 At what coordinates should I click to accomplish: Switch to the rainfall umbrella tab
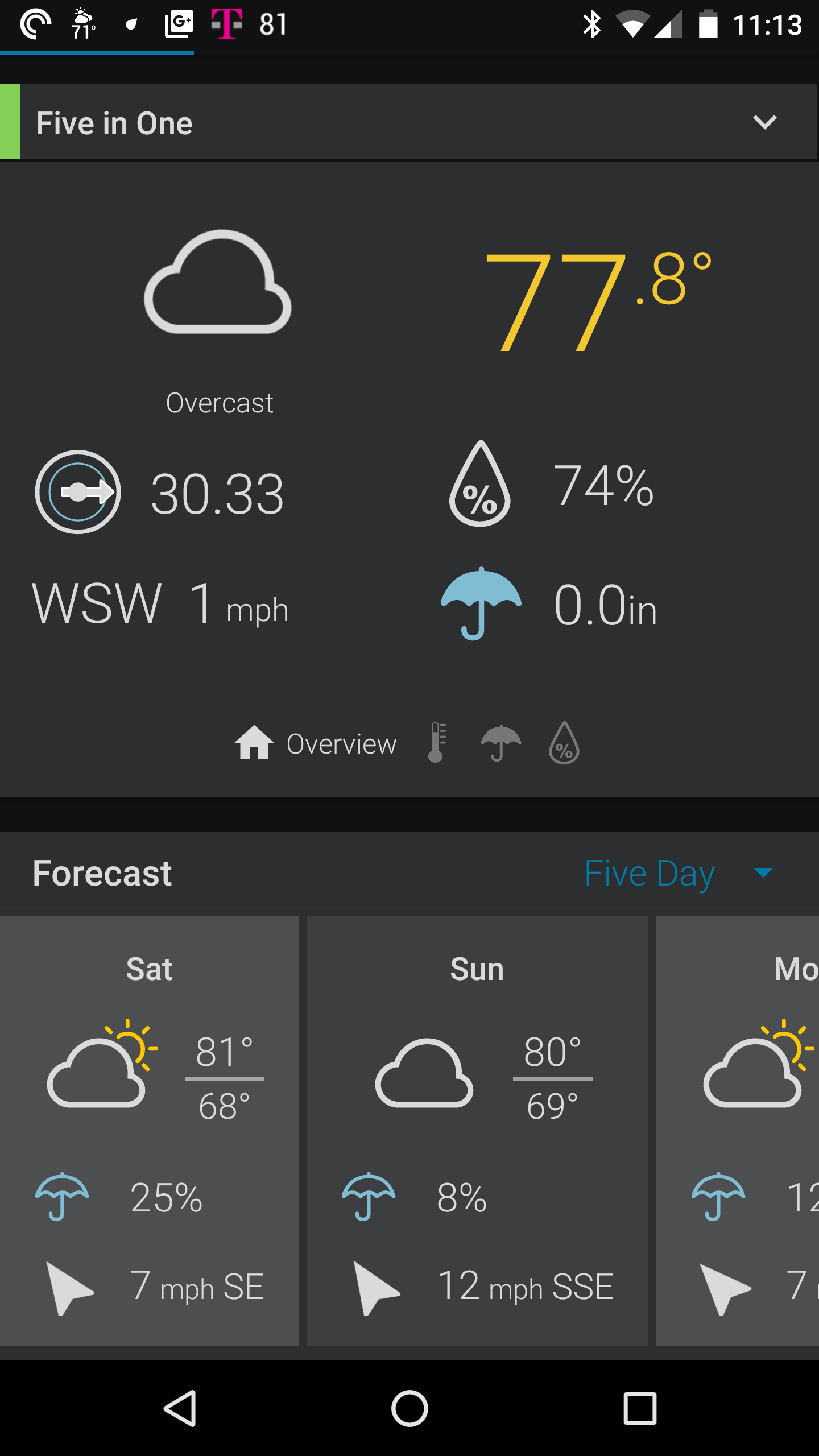(x=500, y=743)
